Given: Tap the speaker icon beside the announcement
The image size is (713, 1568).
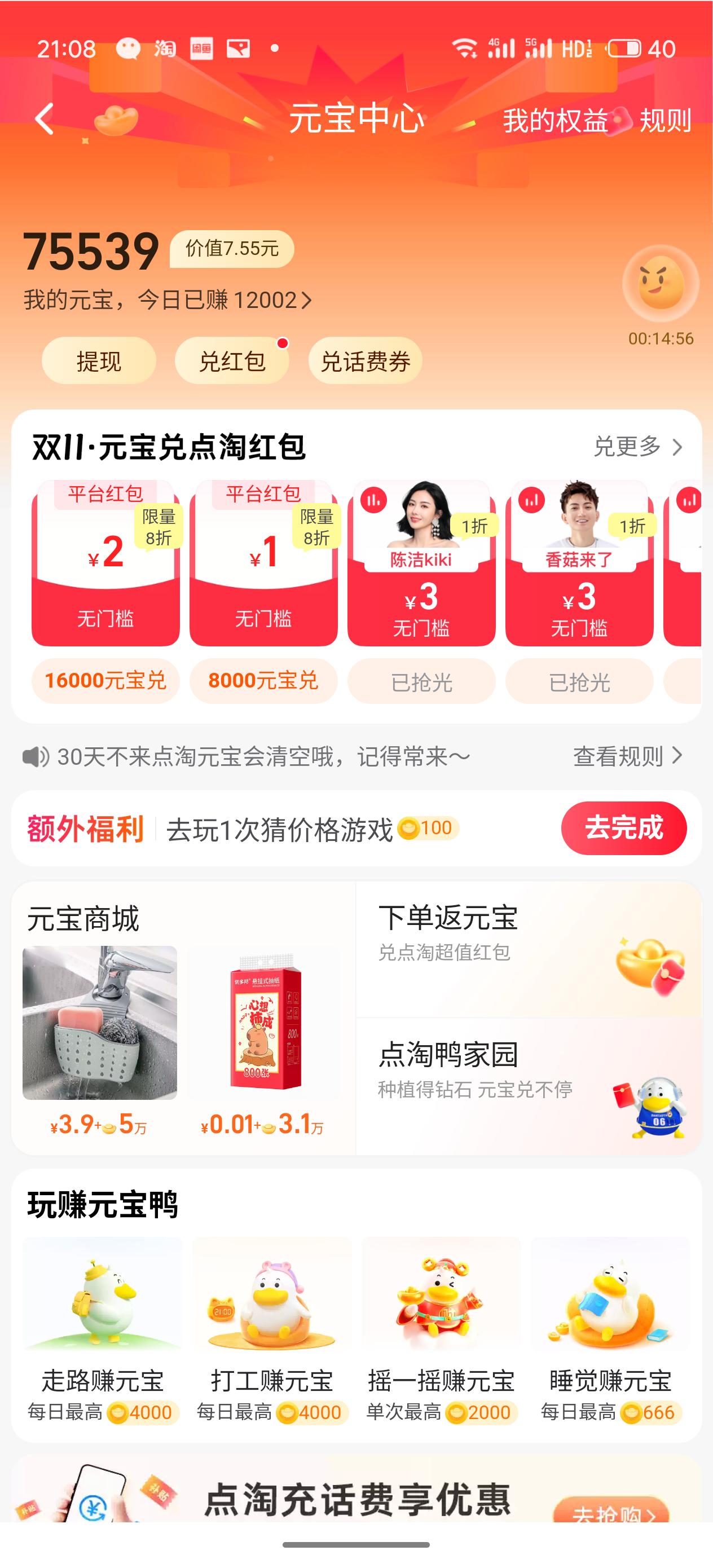Looking at the screenshot, I should 35,755.
